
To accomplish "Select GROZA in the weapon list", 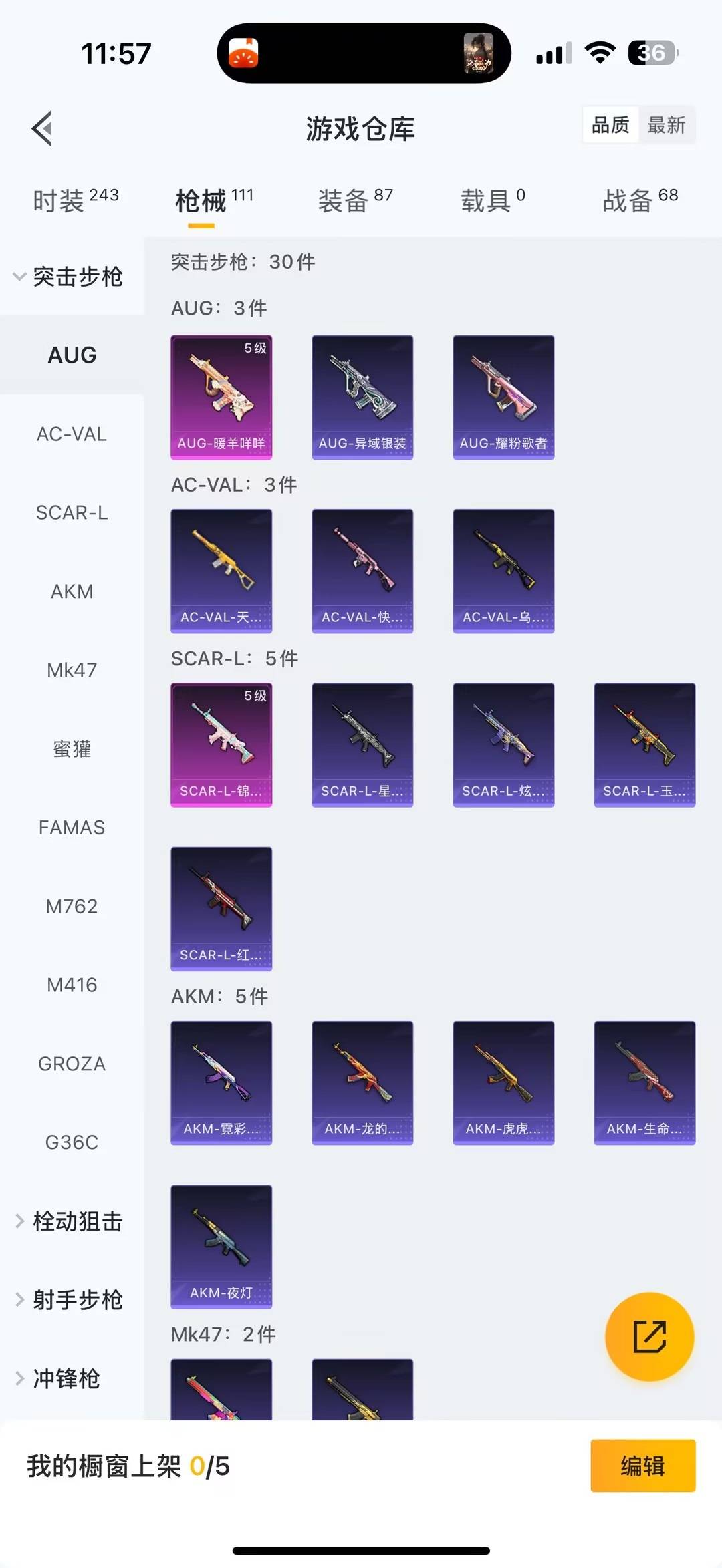I will pos(72,1064).
